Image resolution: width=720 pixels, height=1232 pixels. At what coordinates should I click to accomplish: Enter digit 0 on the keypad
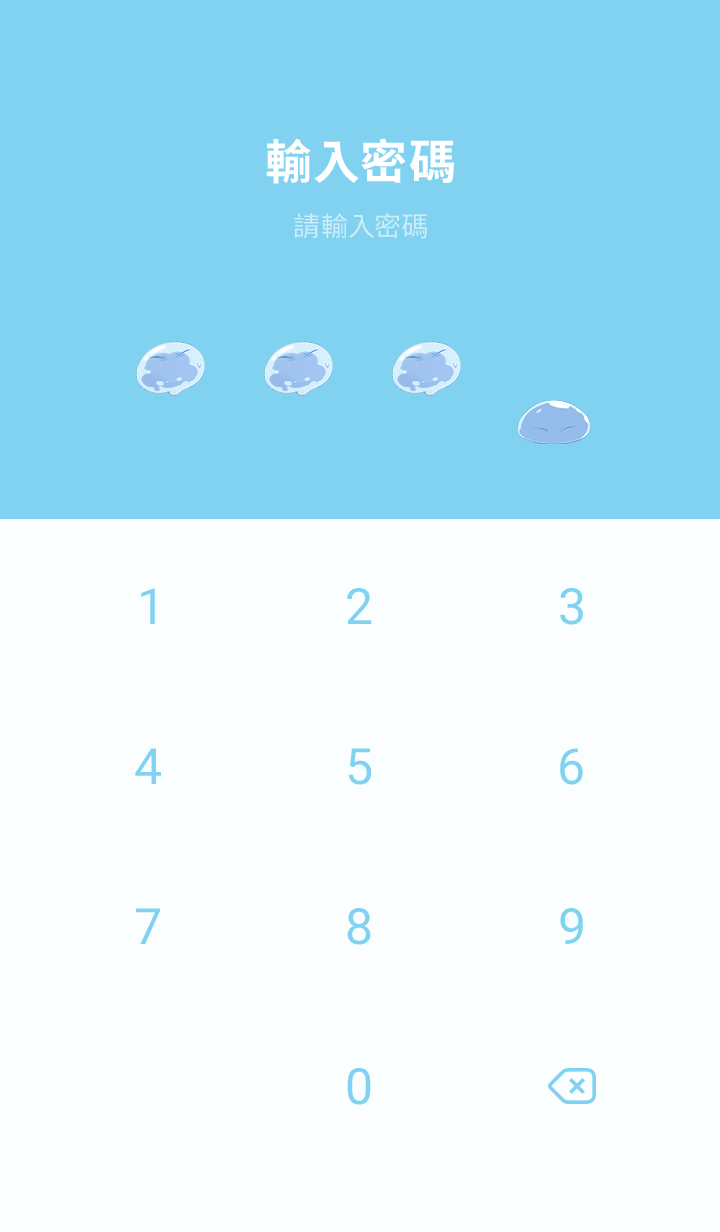pyautogui.click(x=359, y=1087)
